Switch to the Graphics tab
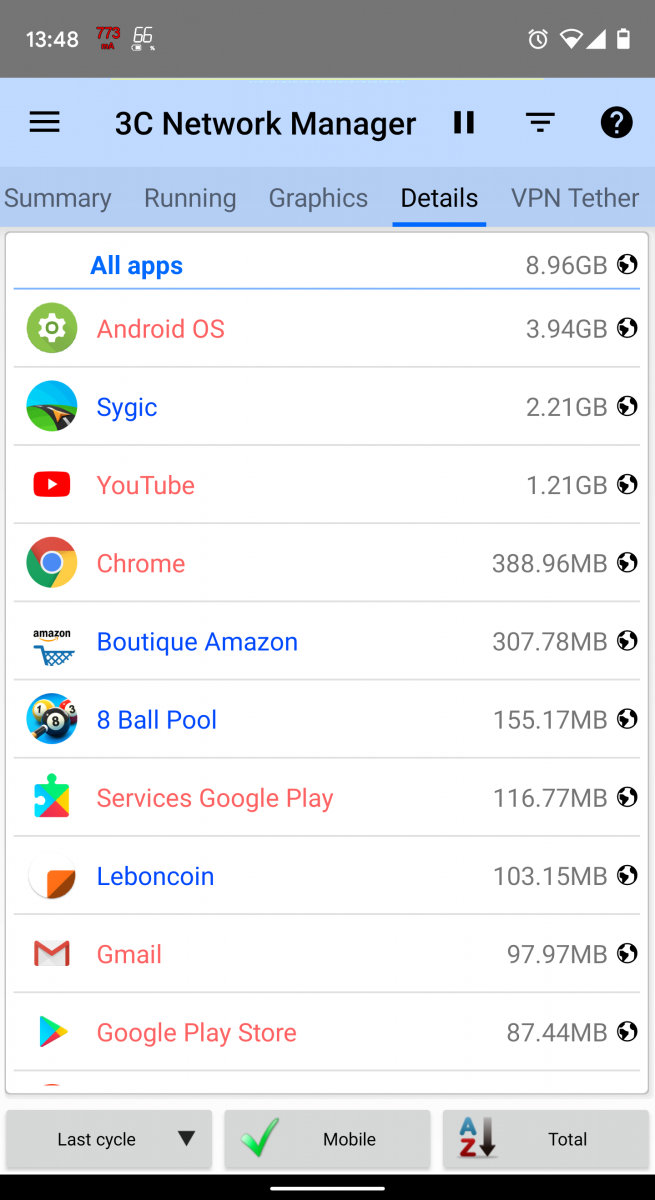The height and width of the screenshot is (1200, 655). pos(318,198)
